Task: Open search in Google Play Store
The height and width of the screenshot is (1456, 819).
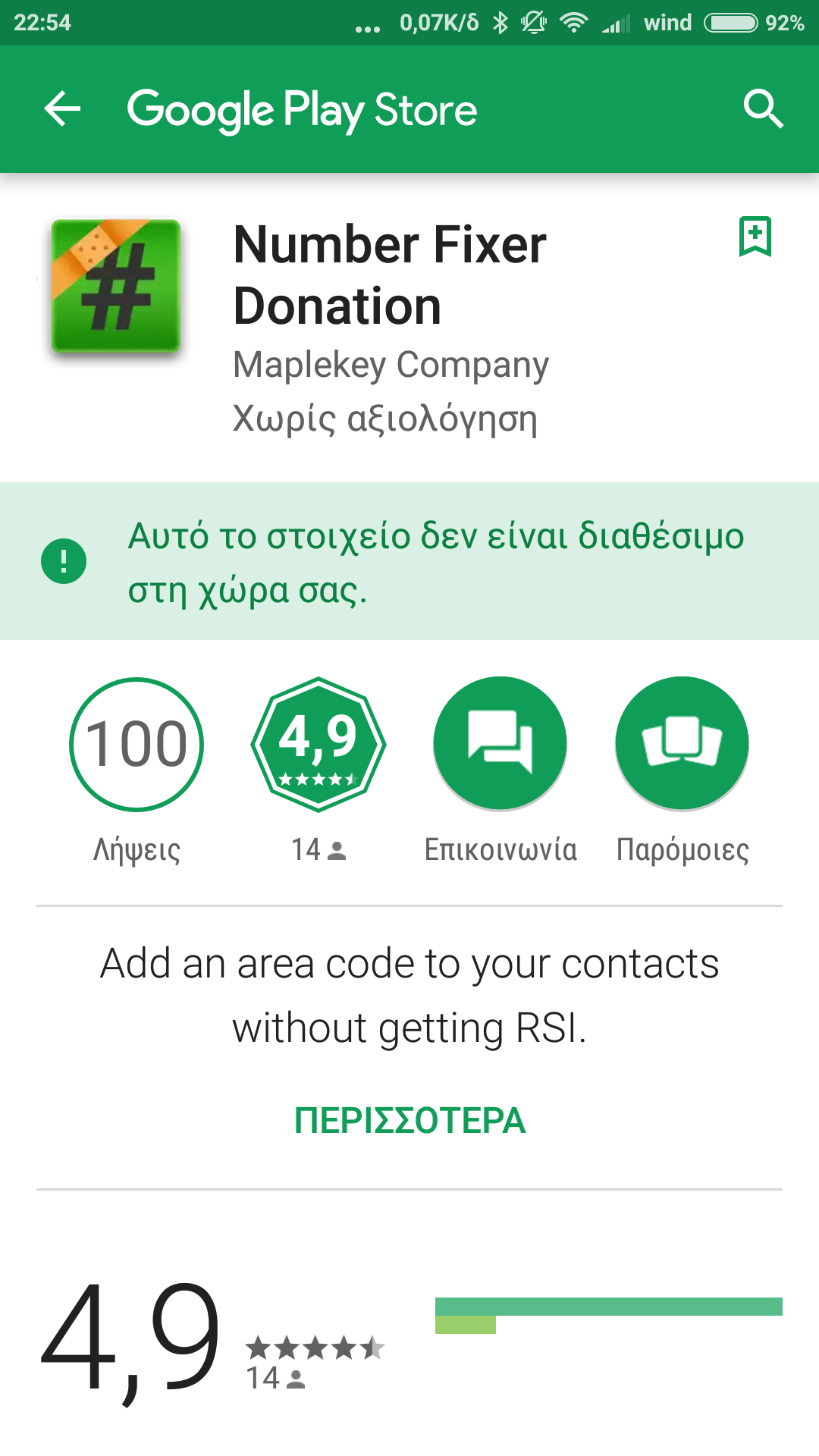Action: [x=762, y=109]
